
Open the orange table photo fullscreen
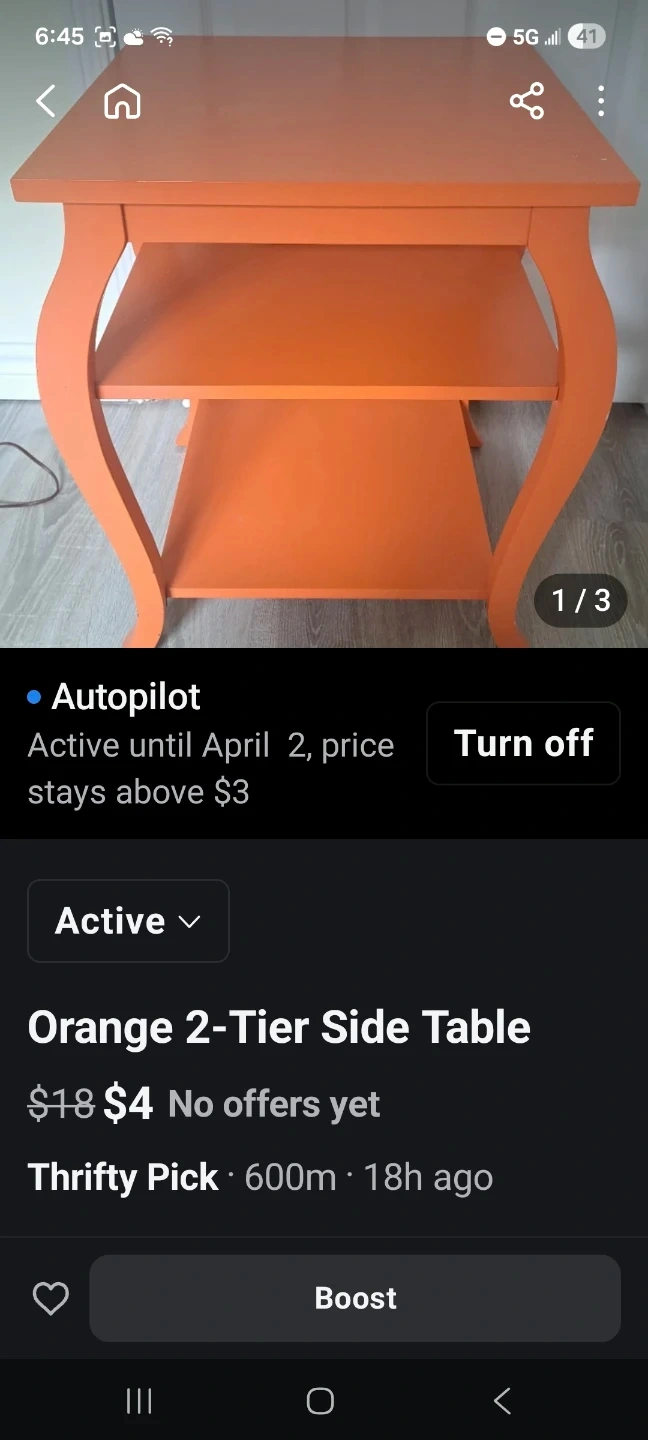324,380
